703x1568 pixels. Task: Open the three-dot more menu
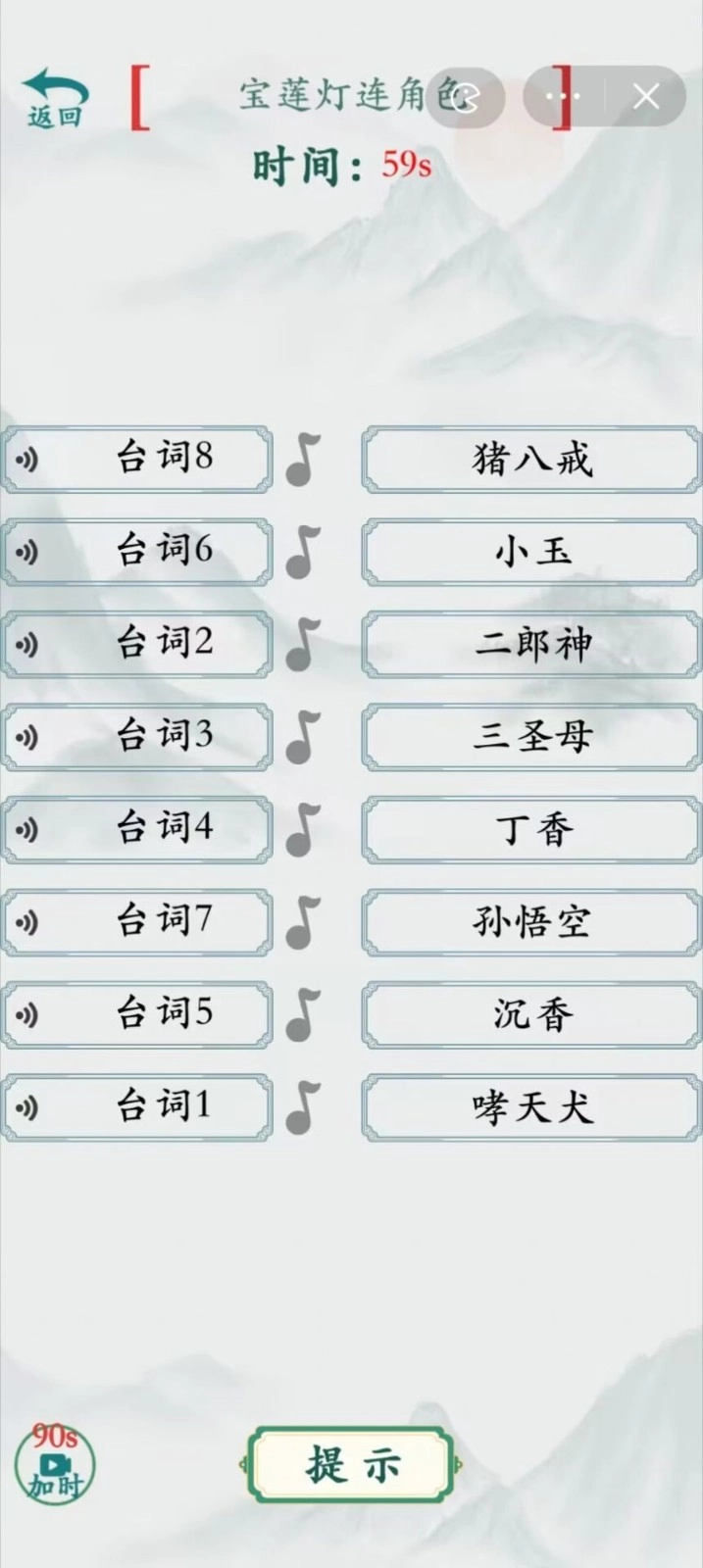pos(563,96)
